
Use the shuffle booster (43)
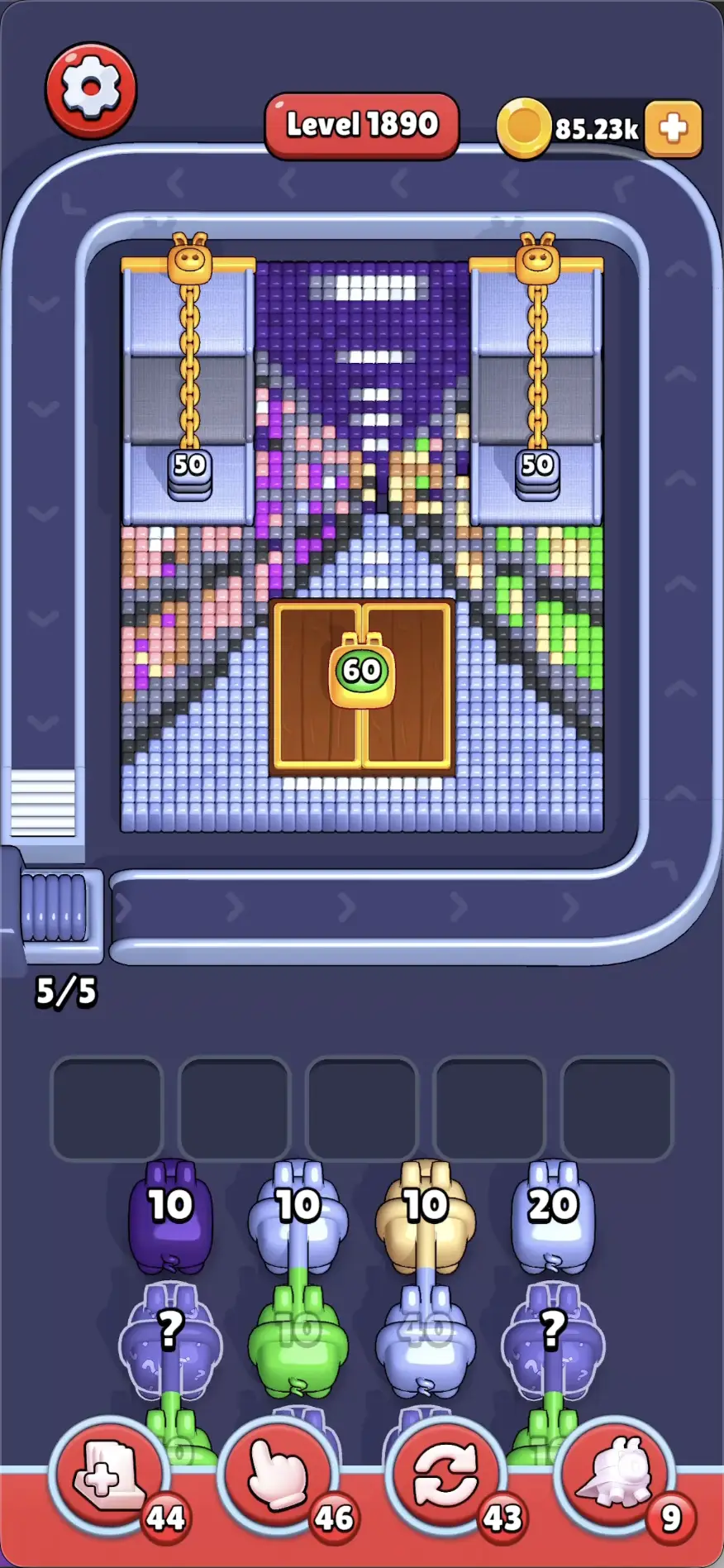click(447, 1478)
